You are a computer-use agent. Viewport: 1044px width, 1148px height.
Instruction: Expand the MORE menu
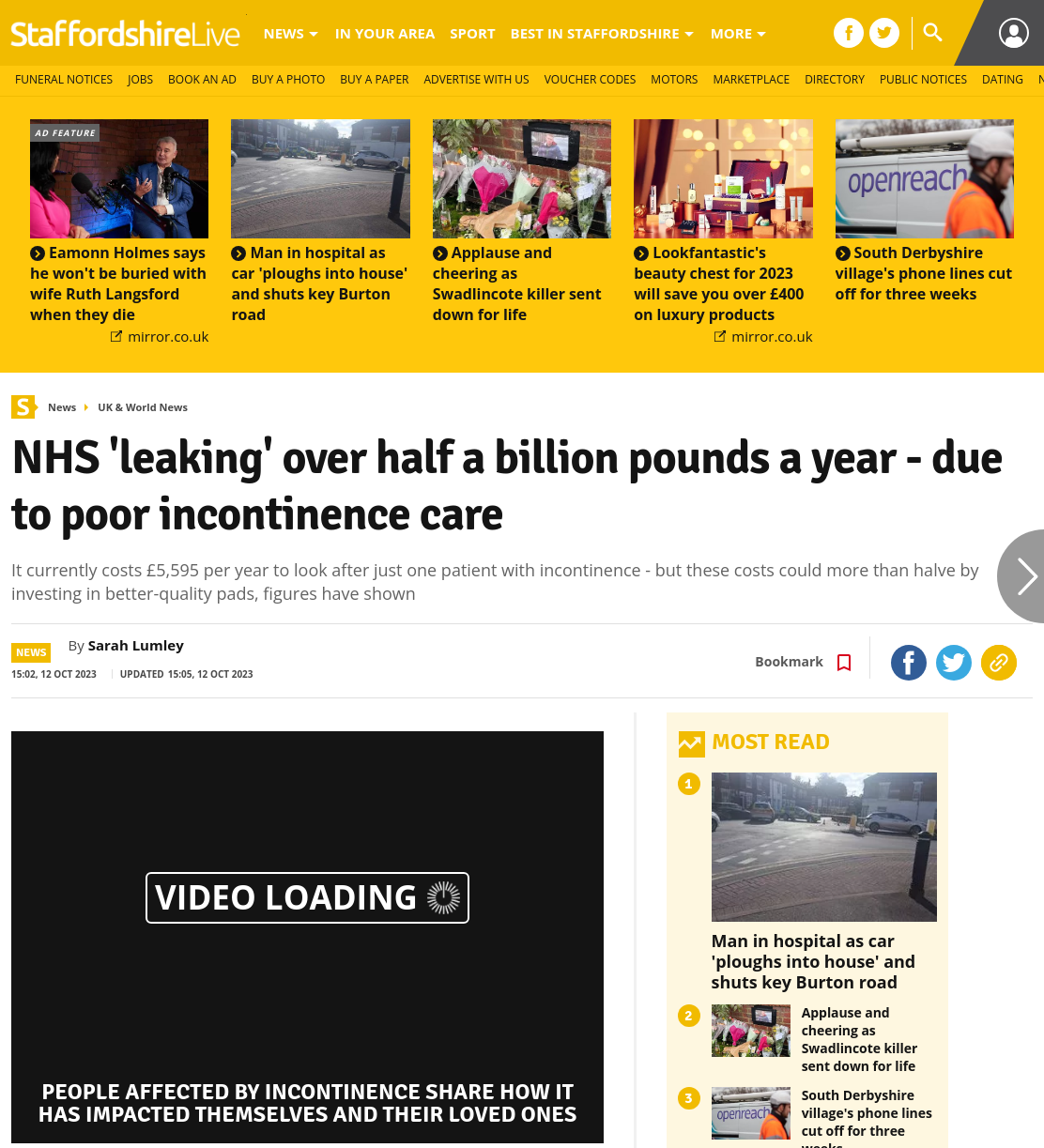click(x=738, y=34)
